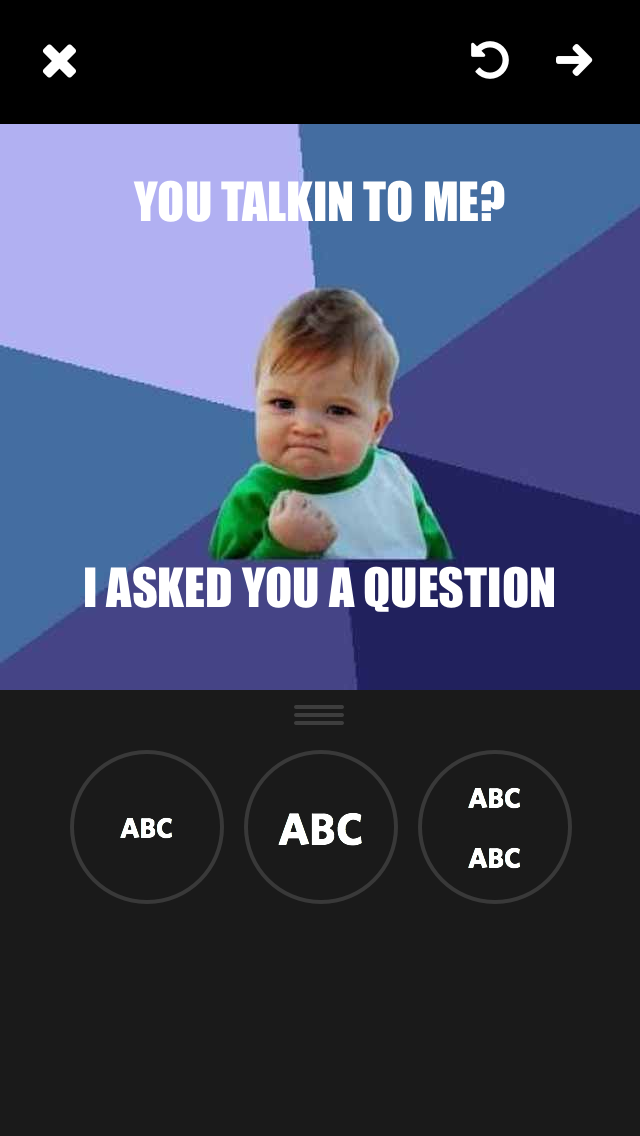Edit the bottom caption "I ASKED YOU A QUESTION"
This screenshot has width=640, height=1136.
[x=319, y=588]
